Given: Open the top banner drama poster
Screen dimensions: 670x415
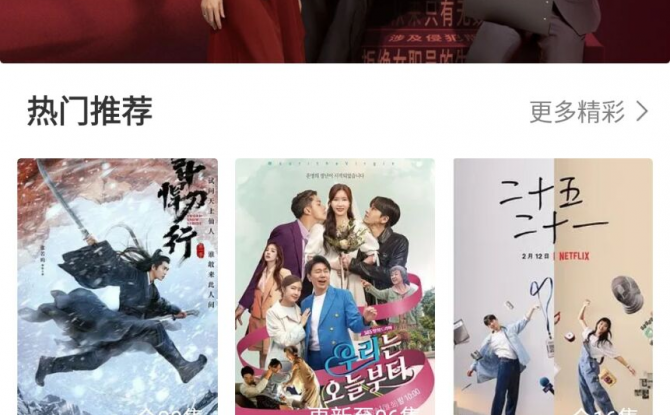Looking at the screenshot, I should point(335,30).
